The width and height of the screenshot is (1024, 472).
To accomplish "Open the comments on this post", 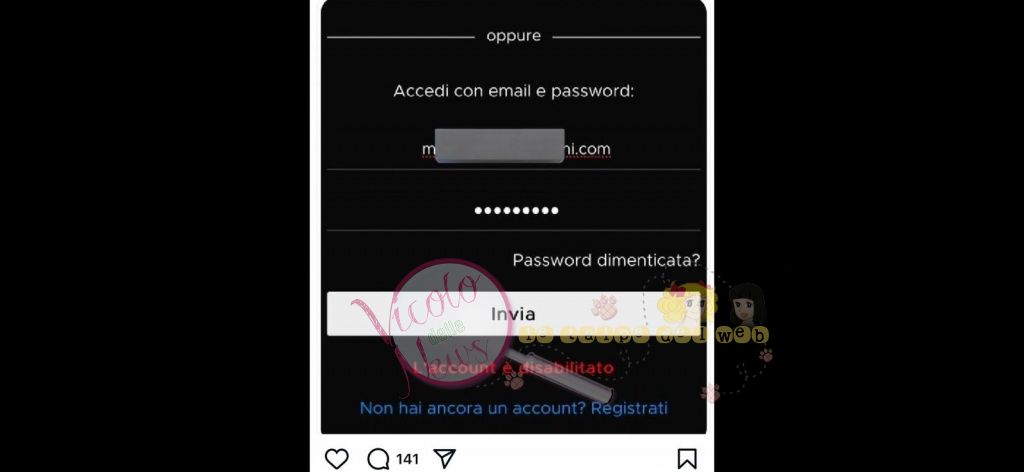I will 379,459.
